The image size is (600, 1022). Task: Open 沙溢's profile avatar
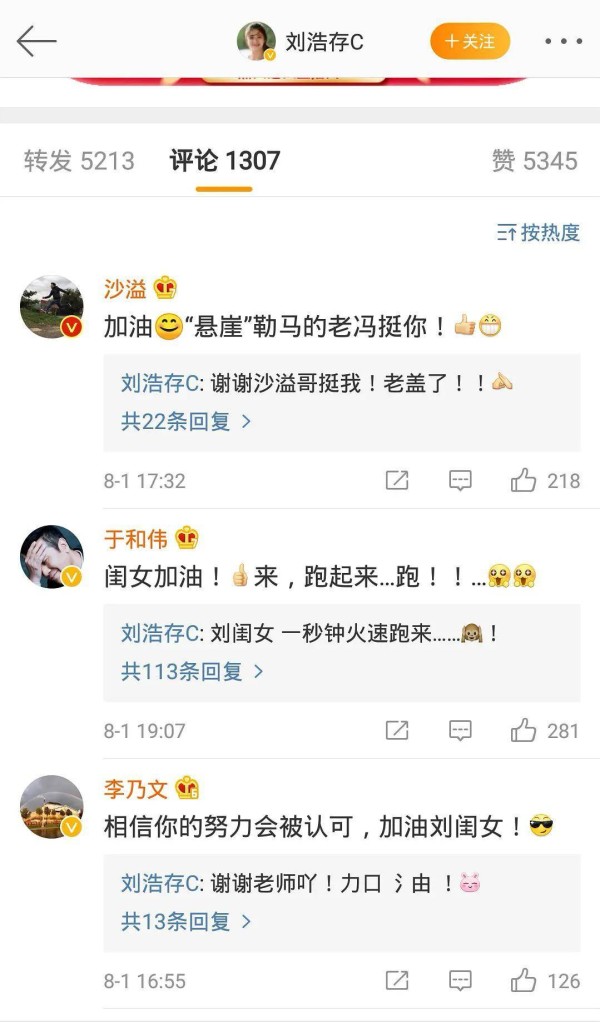click(x=52, y=307)
